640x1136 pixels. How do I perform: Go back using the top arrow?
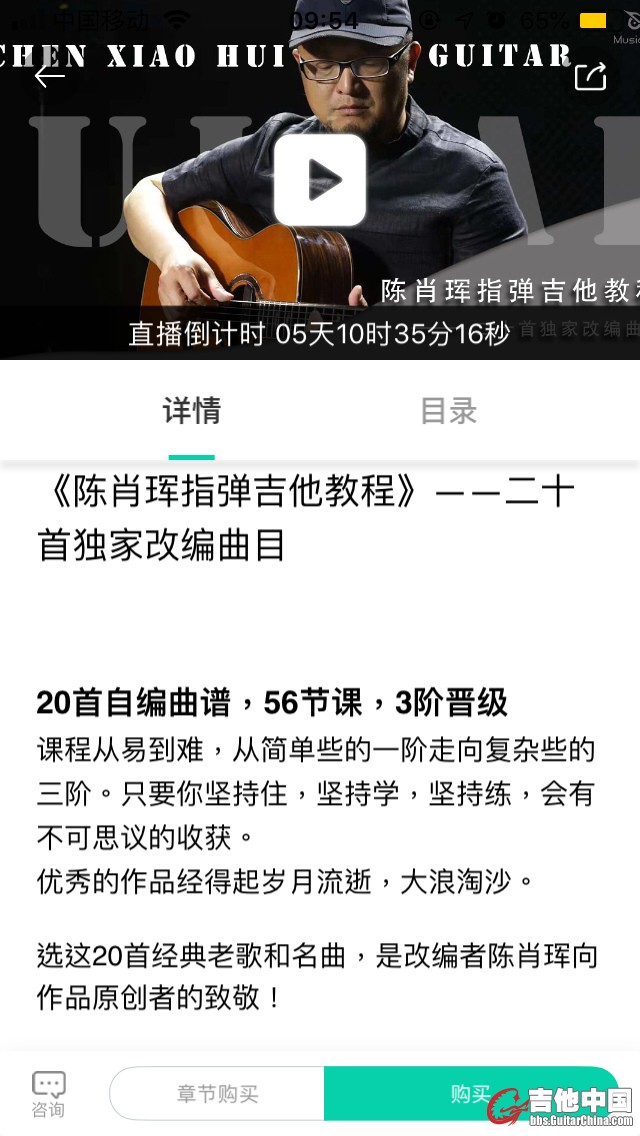pyautogui.click(x=49, y=76)
